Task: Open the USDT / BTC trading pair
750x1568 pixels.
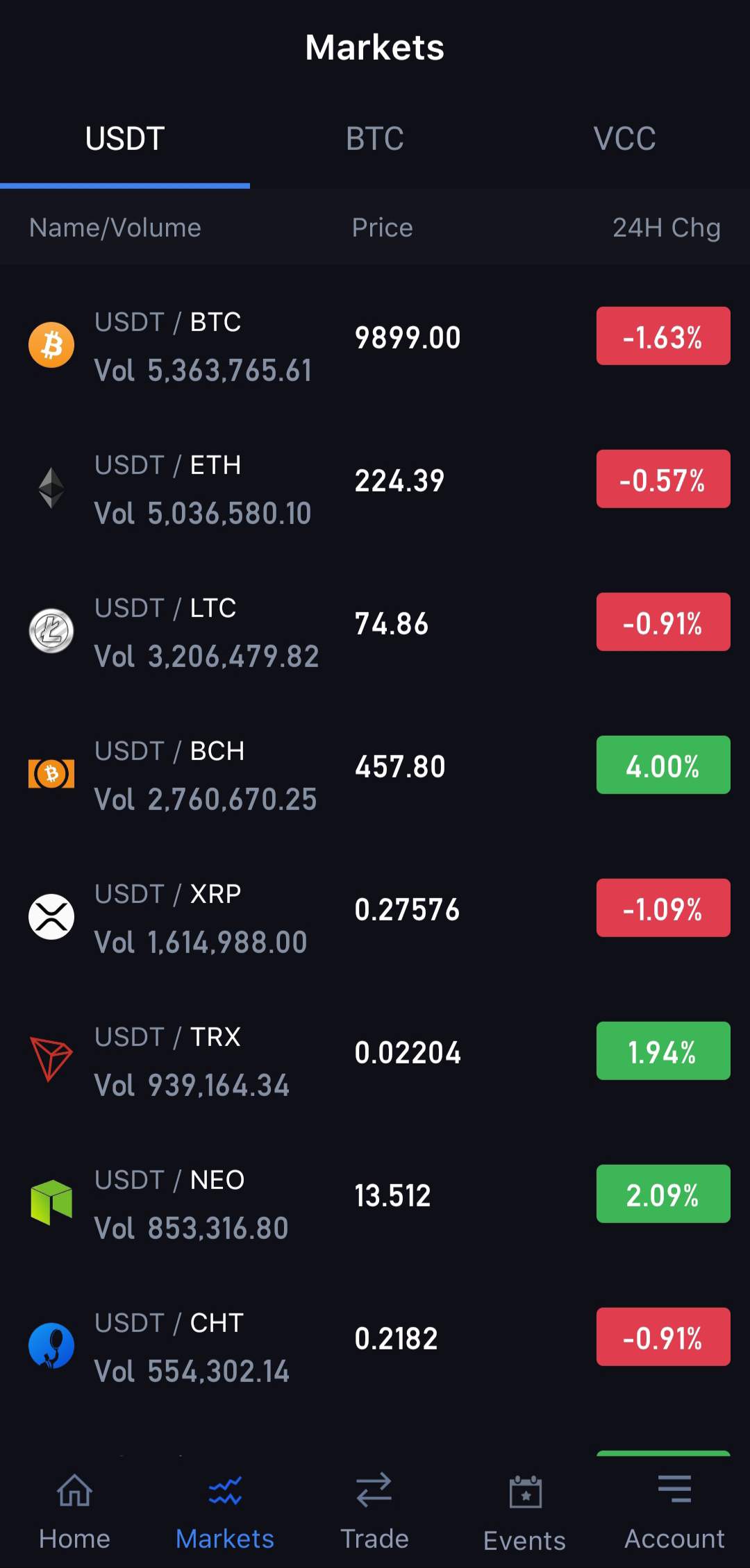Action: click(375, 345)
